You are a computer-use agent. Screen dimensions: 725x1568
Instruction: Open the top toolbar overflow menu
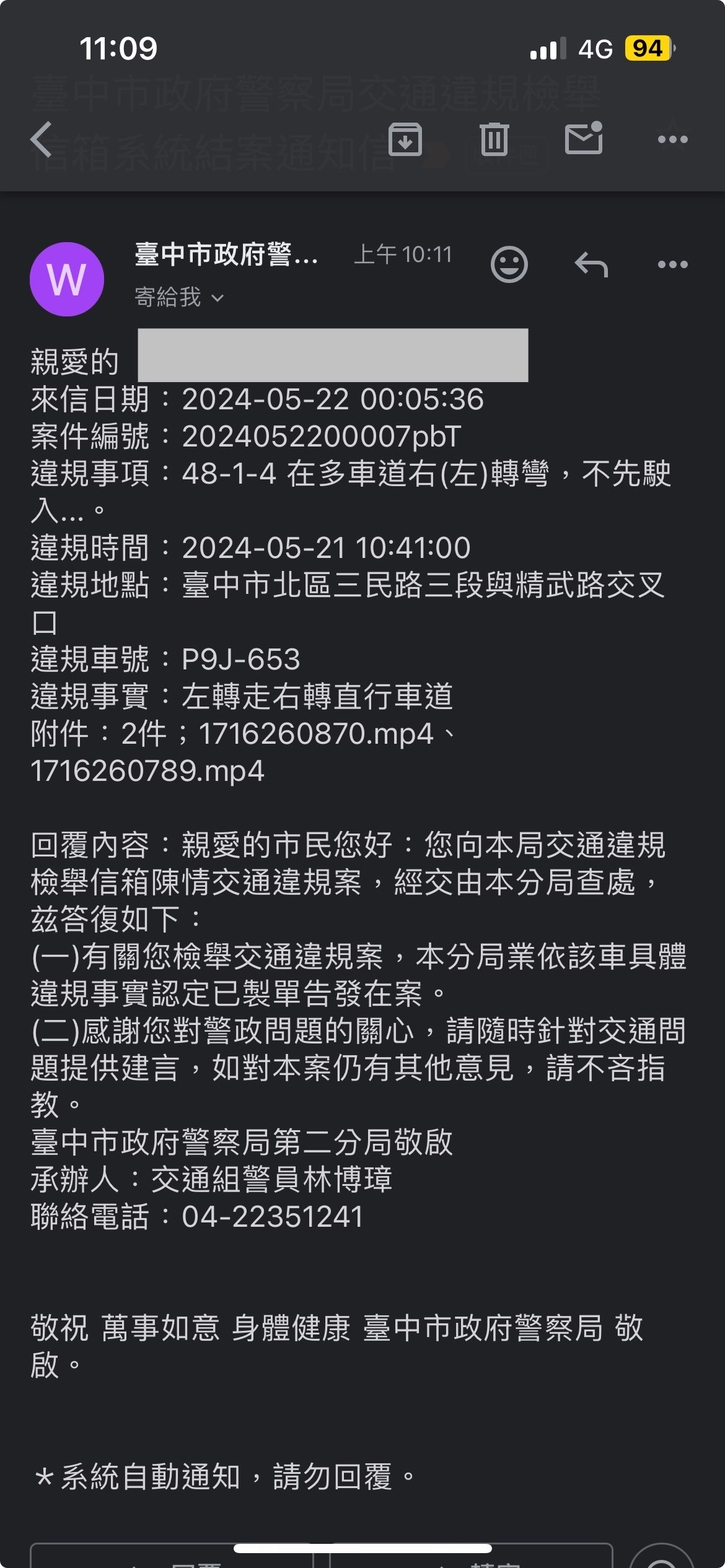[673, 139]
